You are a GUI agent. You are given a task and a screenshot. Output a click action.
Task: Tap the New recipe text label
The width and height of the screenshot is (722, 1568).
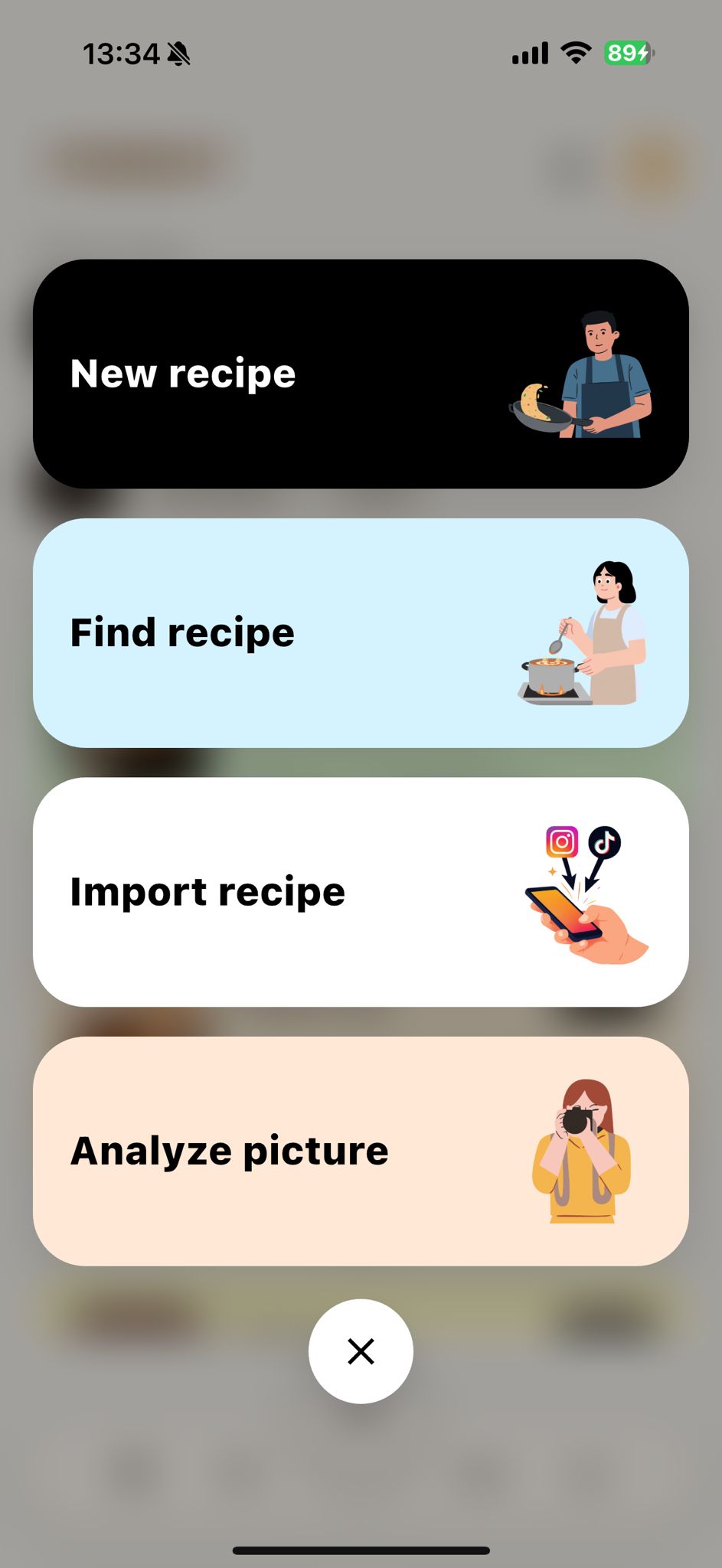[181, 373]
